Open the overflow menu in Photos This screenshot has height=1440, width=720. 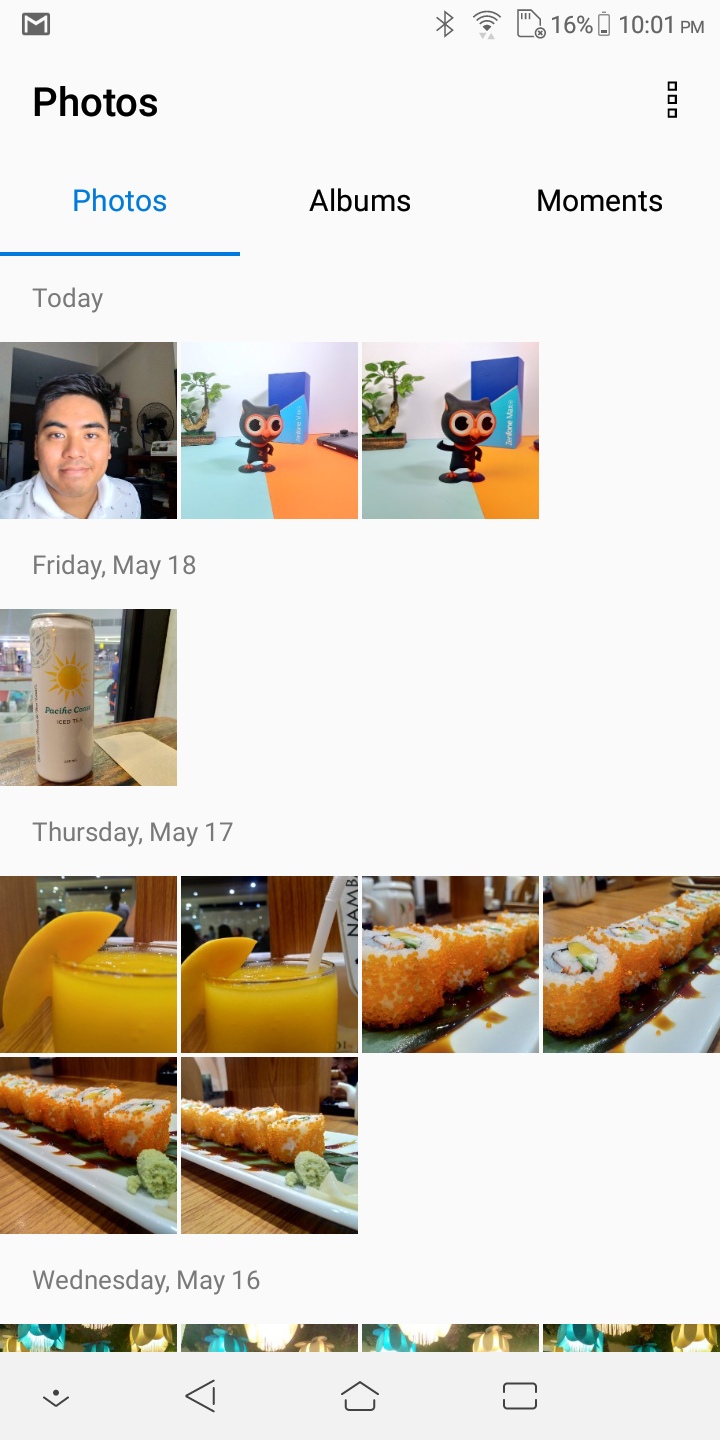click(x=672, y=101)
